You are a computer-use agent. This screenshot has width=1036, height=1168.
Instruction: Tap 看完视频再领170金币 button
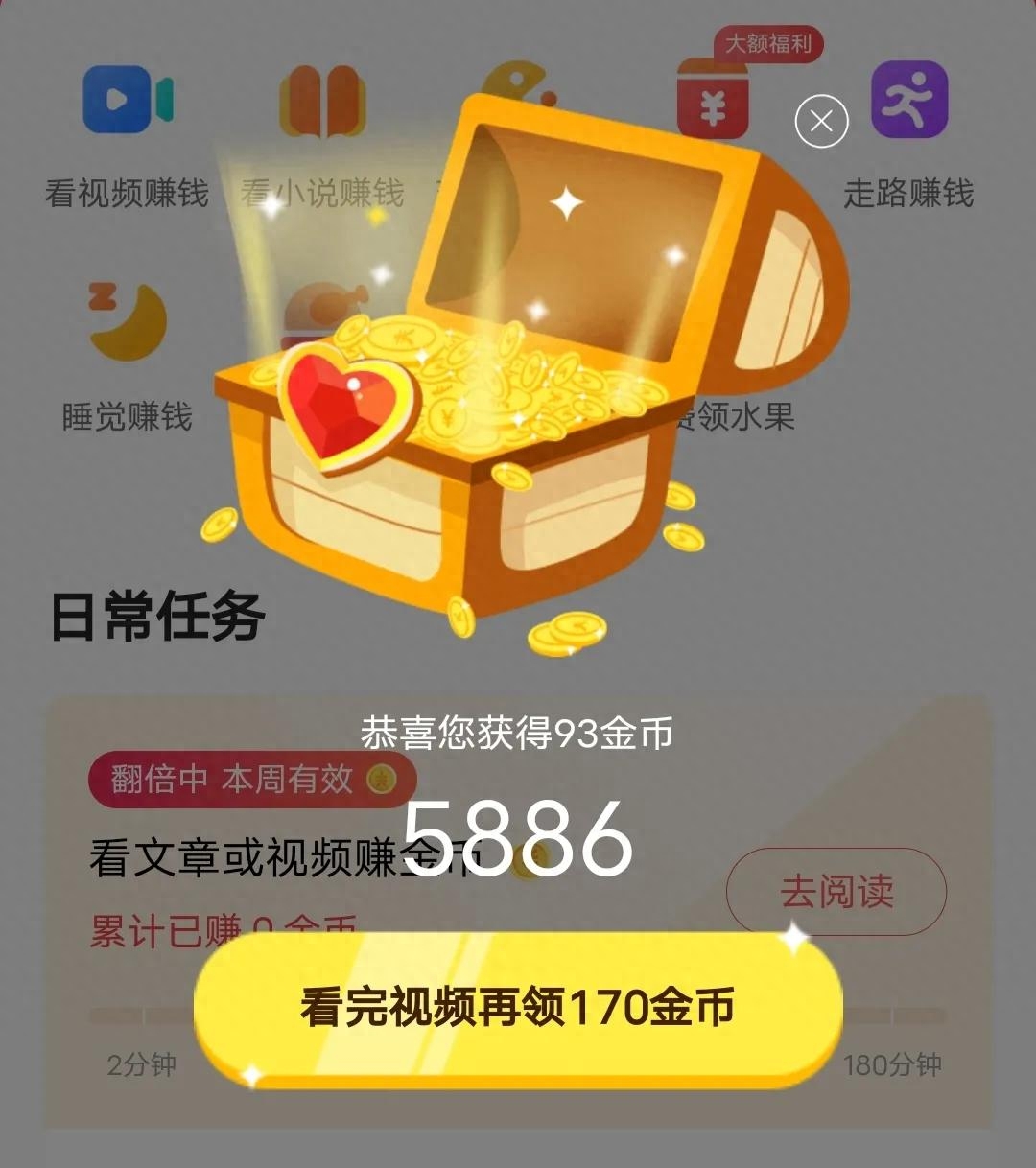click(x=518, y=1008)
